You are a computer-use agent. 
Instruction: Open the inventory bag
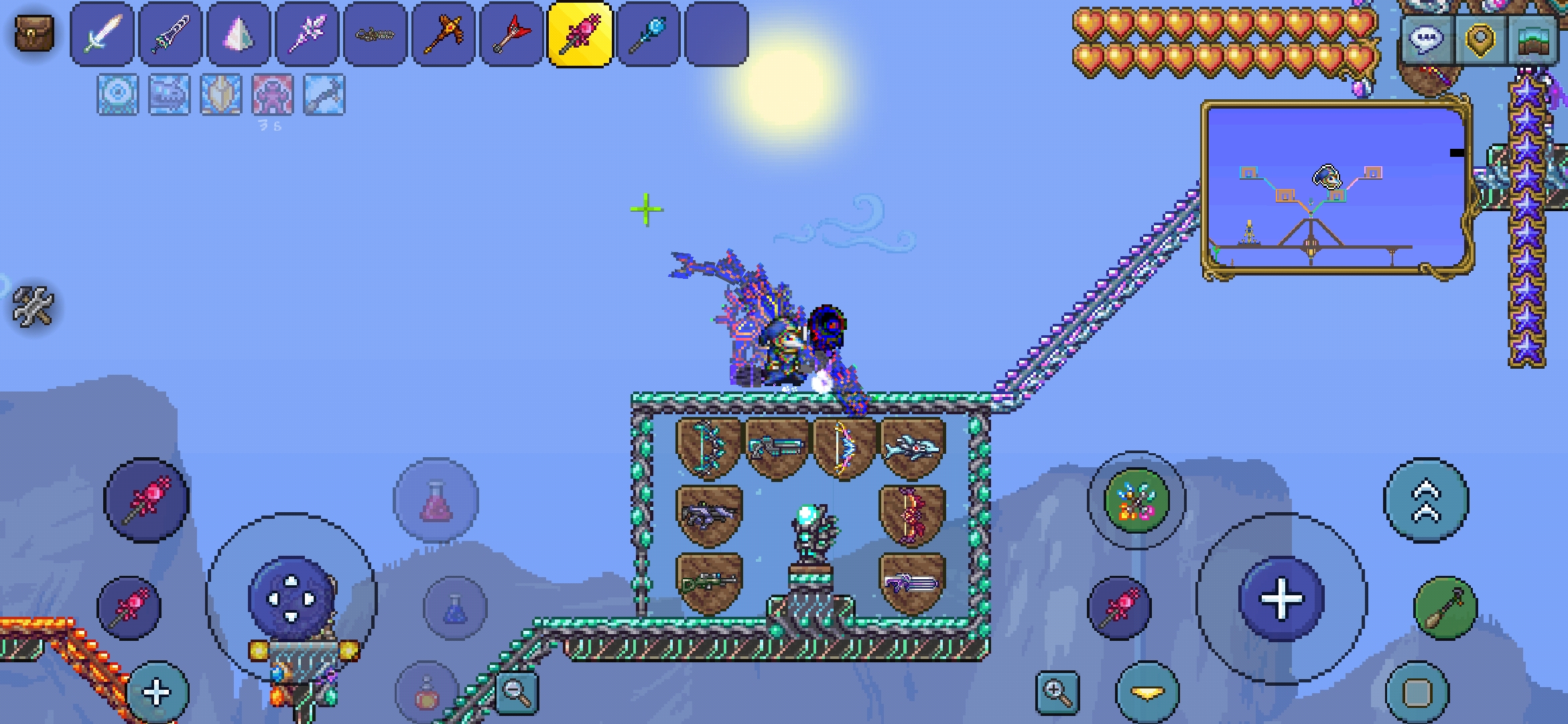(x=34, y=34)
